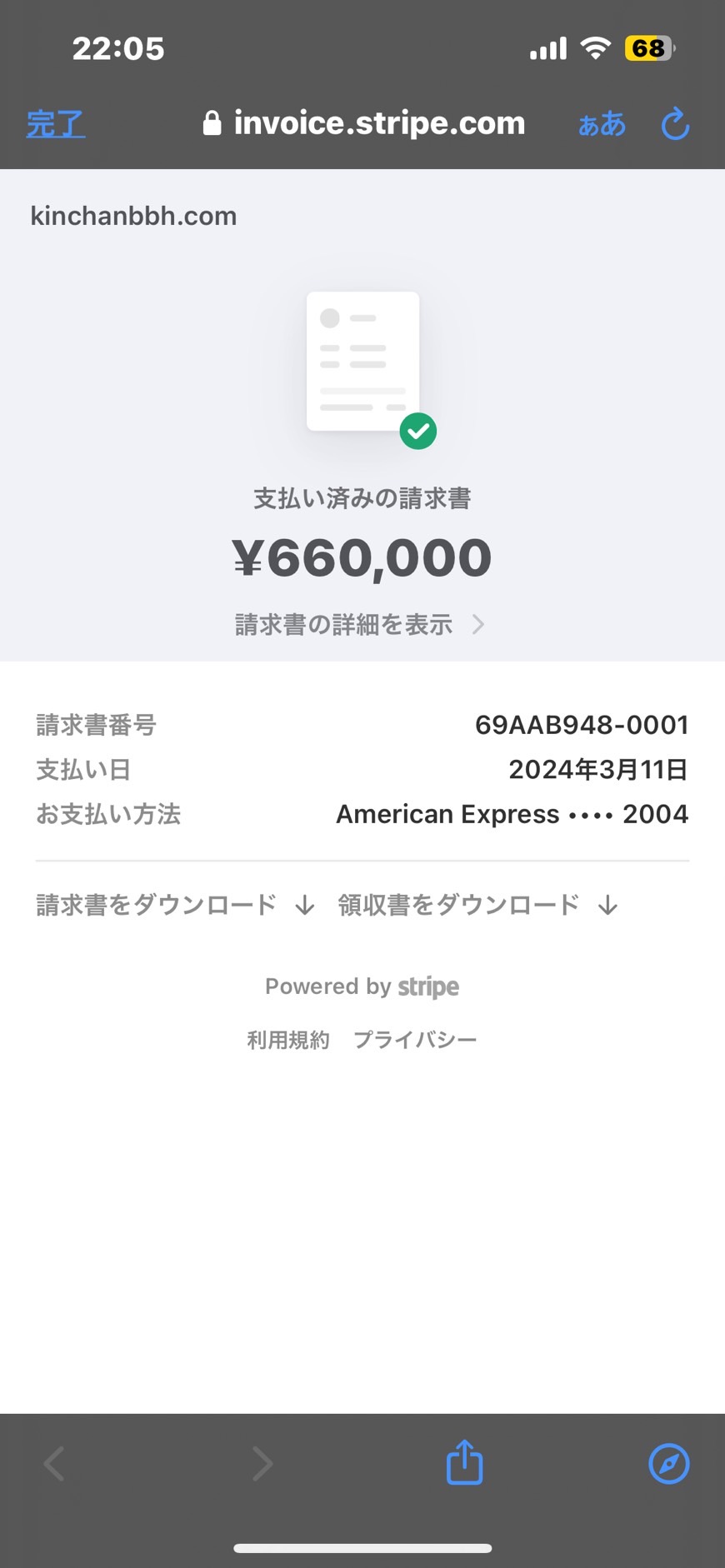Tap the invoice.stripe.com address bar
Image resolution: width=725 pixels, height=1568 pixels.
click(x=364, y=123)
